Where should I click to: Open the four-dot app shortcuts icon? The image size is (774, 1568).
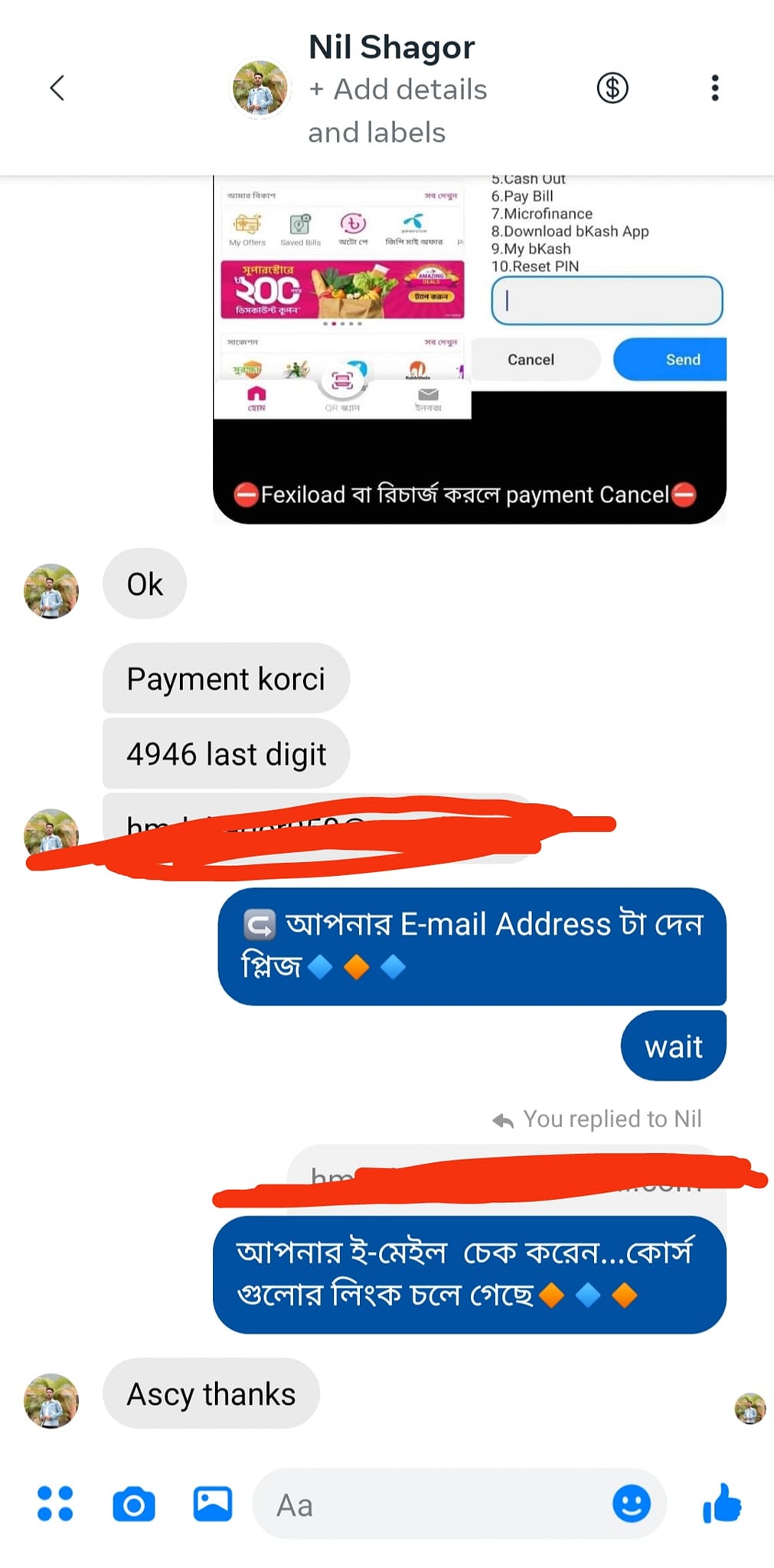[x=53, y=1504]
